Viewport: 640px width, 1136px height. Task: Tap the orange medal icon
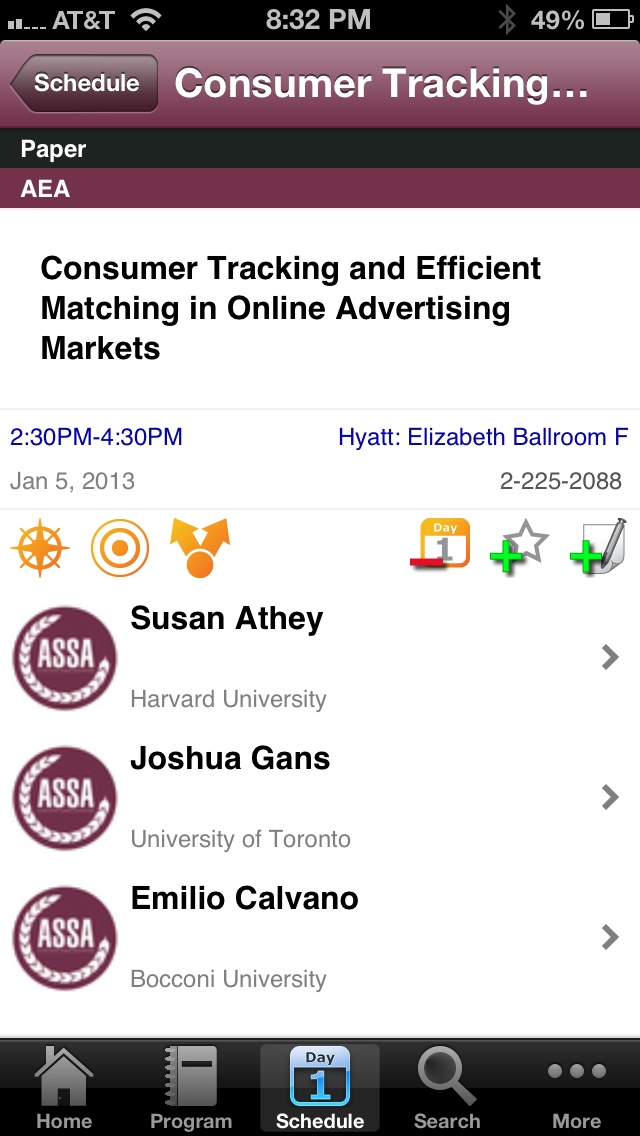click(x=200, y=548)
